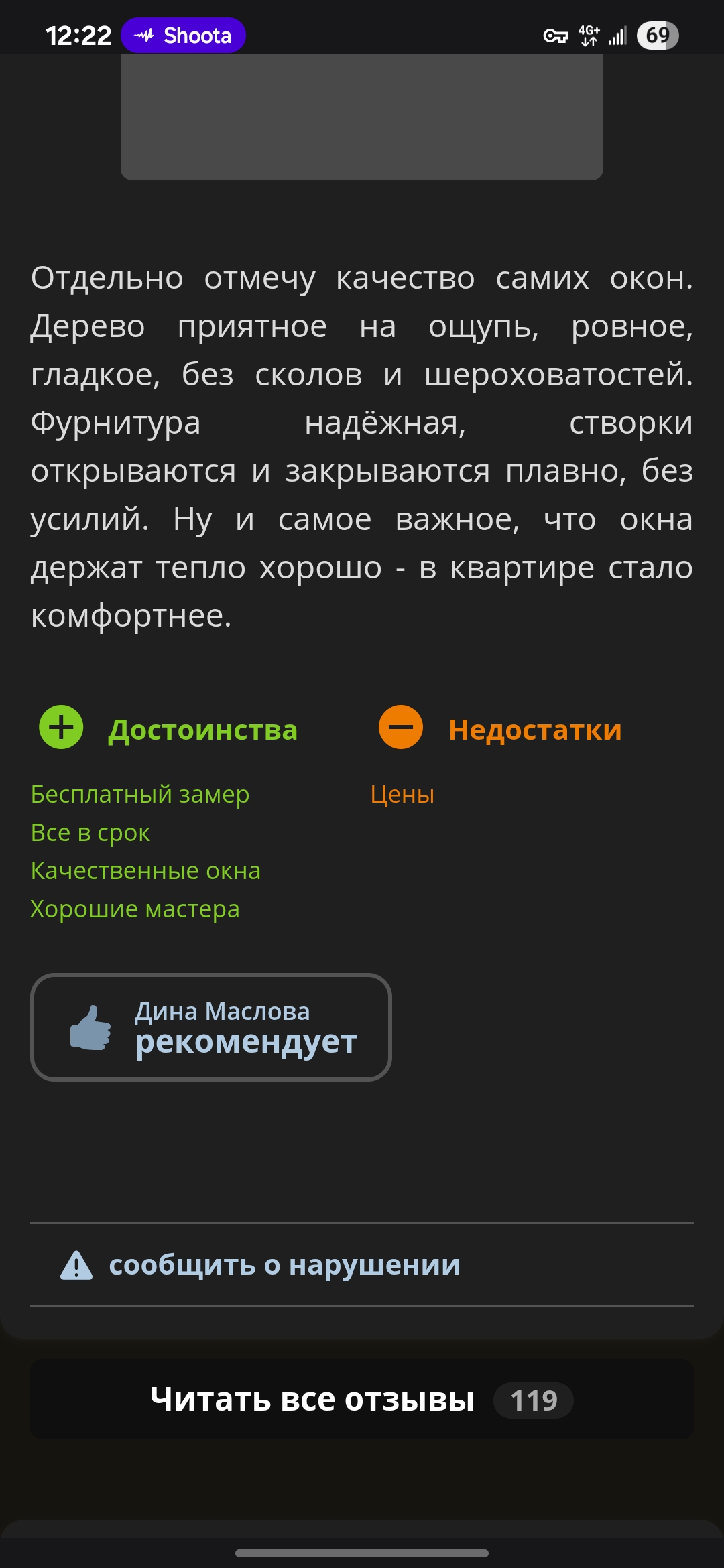Tap the Shoota pill in the status bar
The width and height of the screenshot is (724, 1568).
pyautogui.click(x=183, y=35)
